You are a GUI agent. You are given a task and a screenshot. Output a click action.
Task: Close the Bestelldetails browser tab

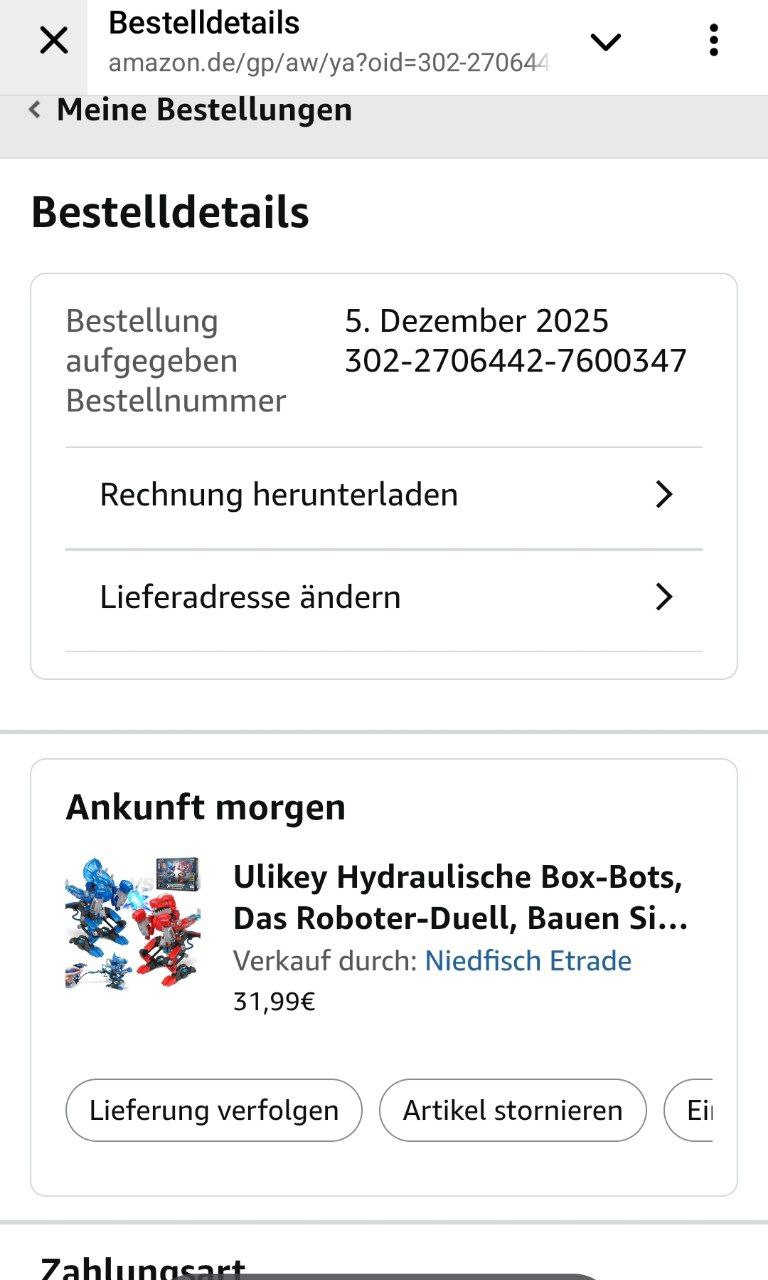pyautogui.click(x=53, y=41)
